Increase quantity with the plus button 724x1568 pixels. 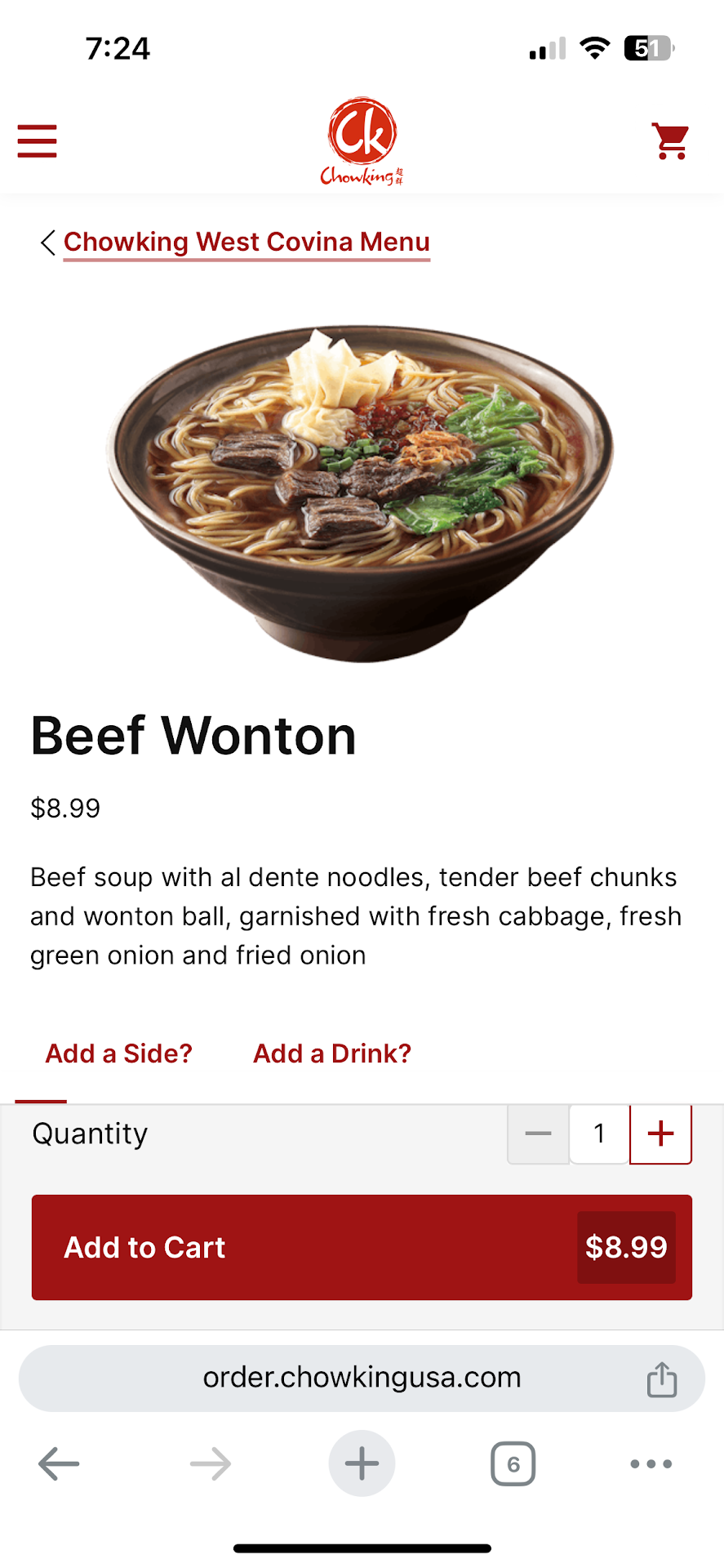coord(660,1134)
